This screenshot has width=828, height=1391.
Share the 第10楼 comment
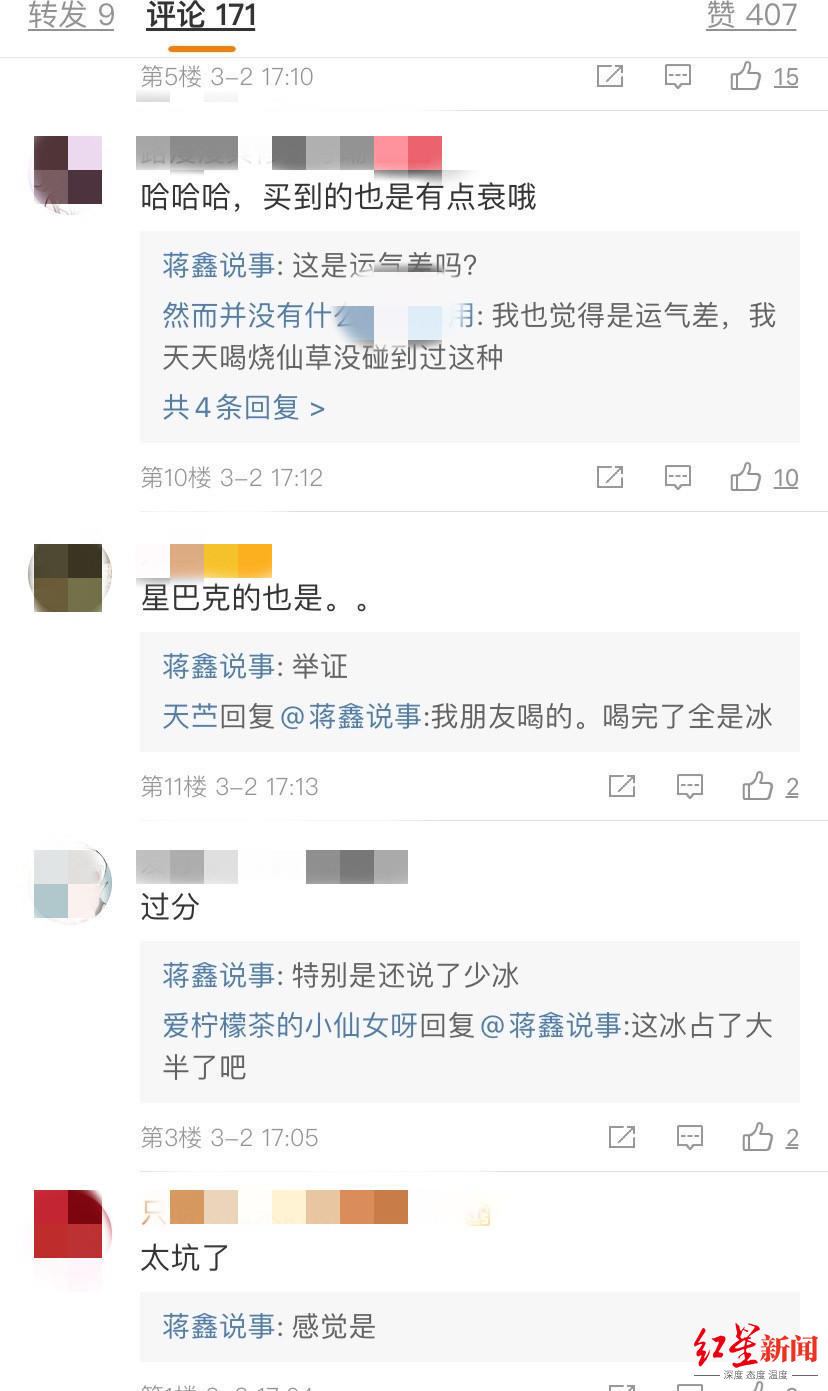pyautogui.click(x=610, y=477)
